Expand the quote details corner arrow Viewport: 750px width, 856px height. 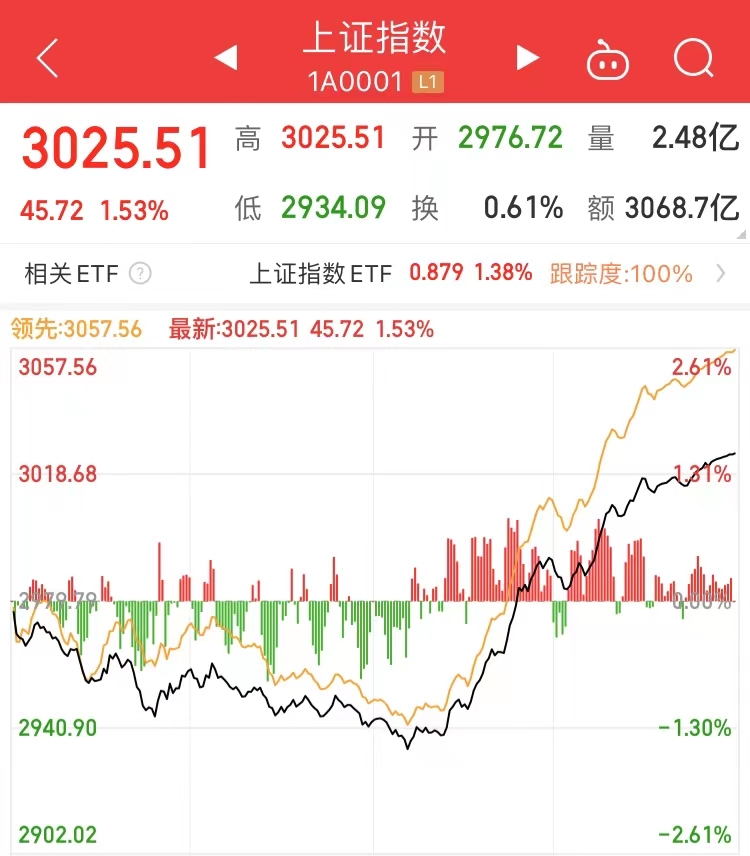pyautogui.click(x=742, y=234)
